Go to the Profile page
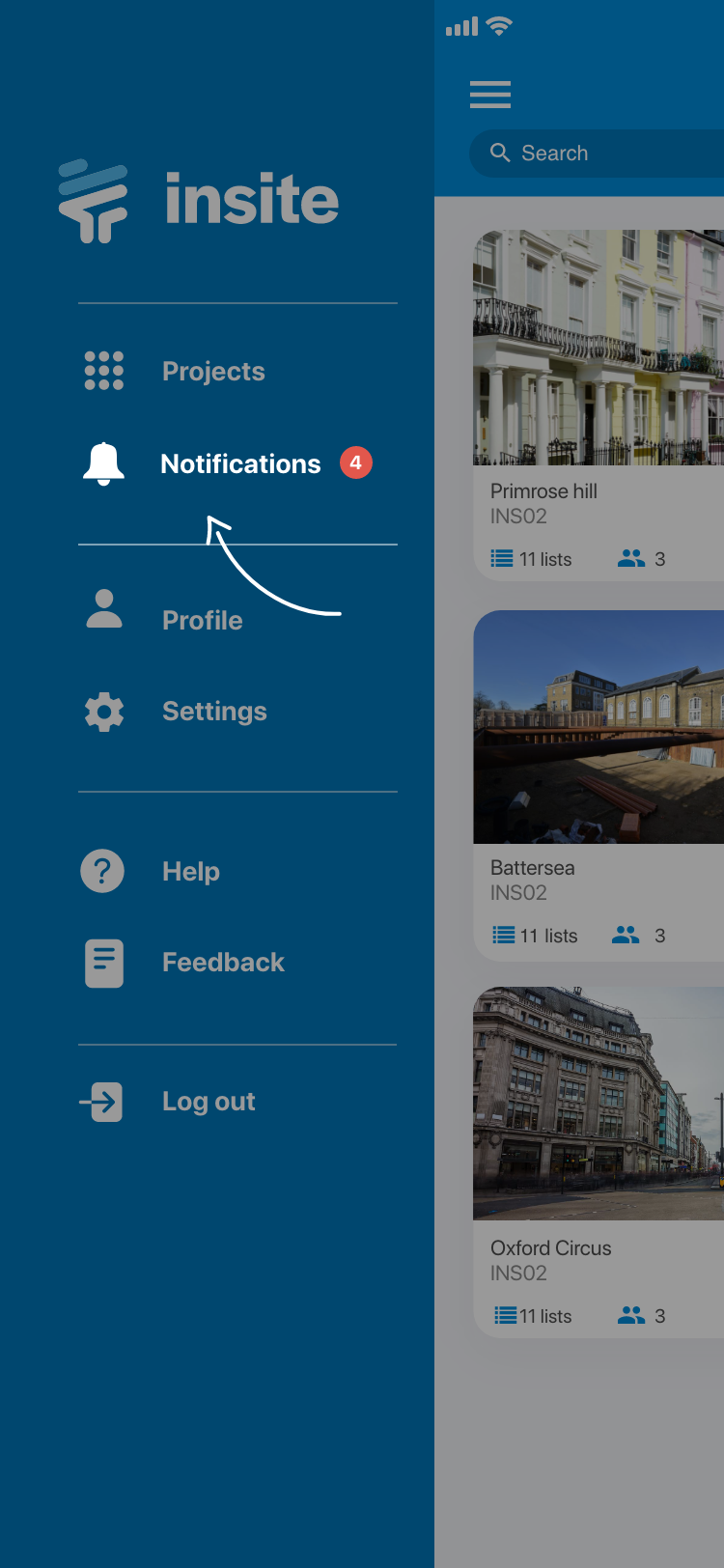 (202, 620)
